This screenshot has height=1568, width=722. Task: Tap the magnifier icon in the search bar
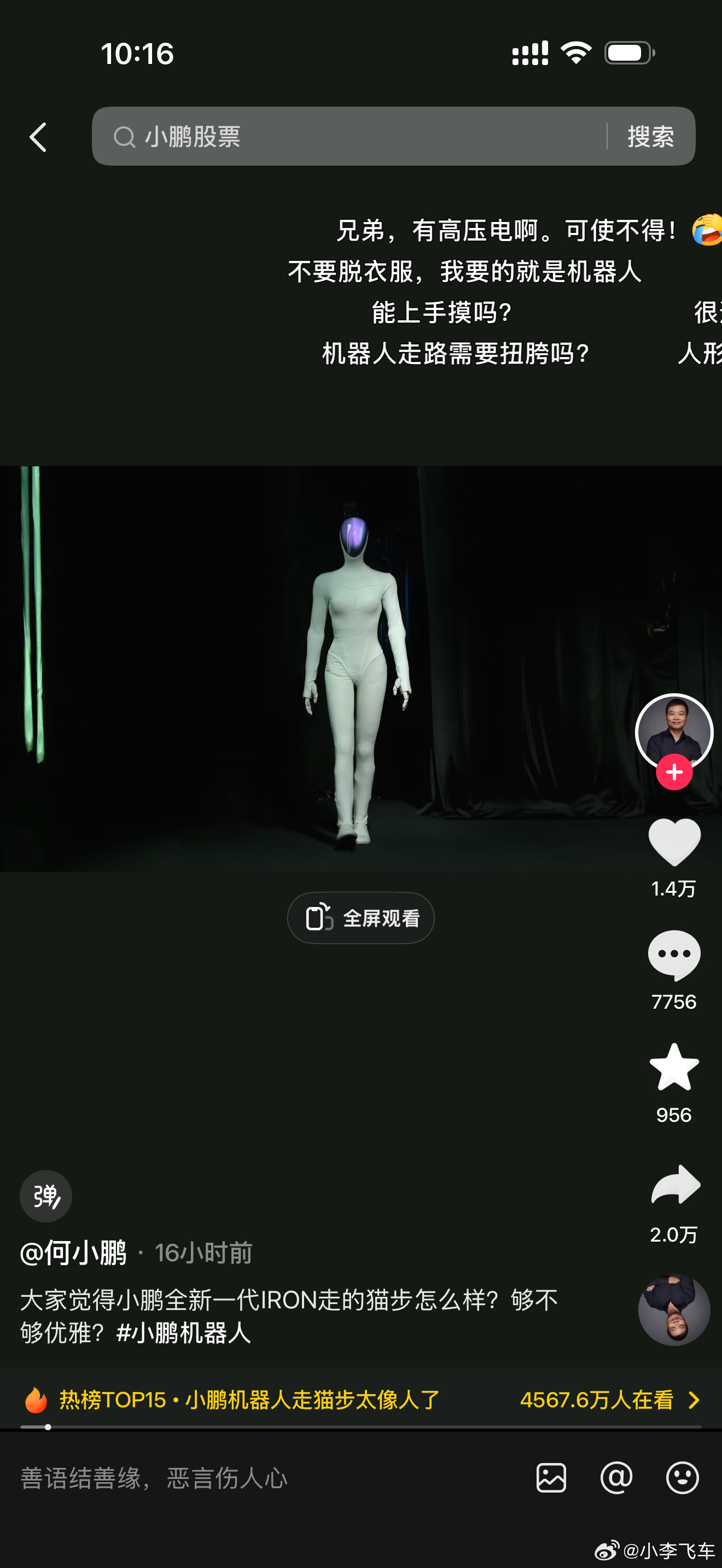(125, 137)
